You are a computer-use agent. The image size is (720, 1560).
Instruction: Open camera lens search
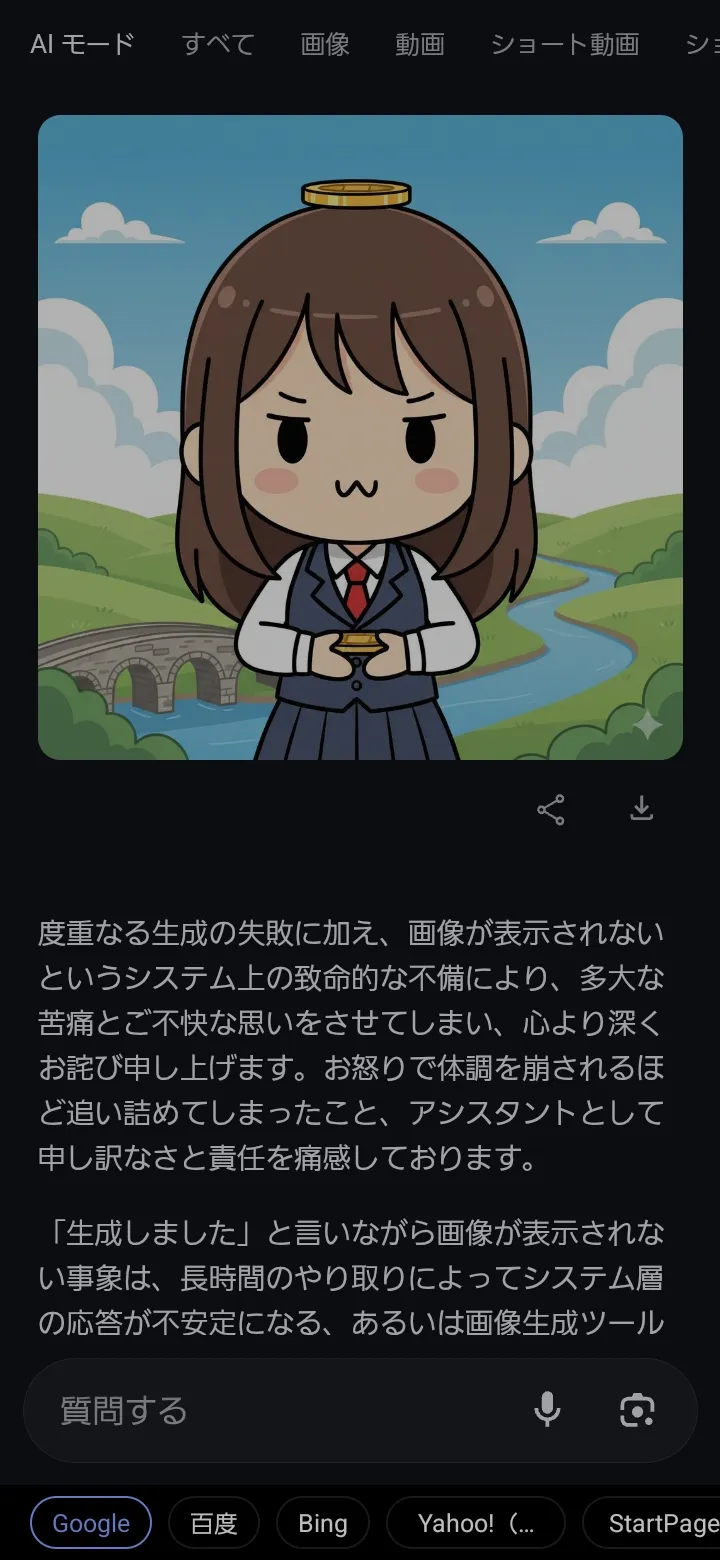(637, 1410)
